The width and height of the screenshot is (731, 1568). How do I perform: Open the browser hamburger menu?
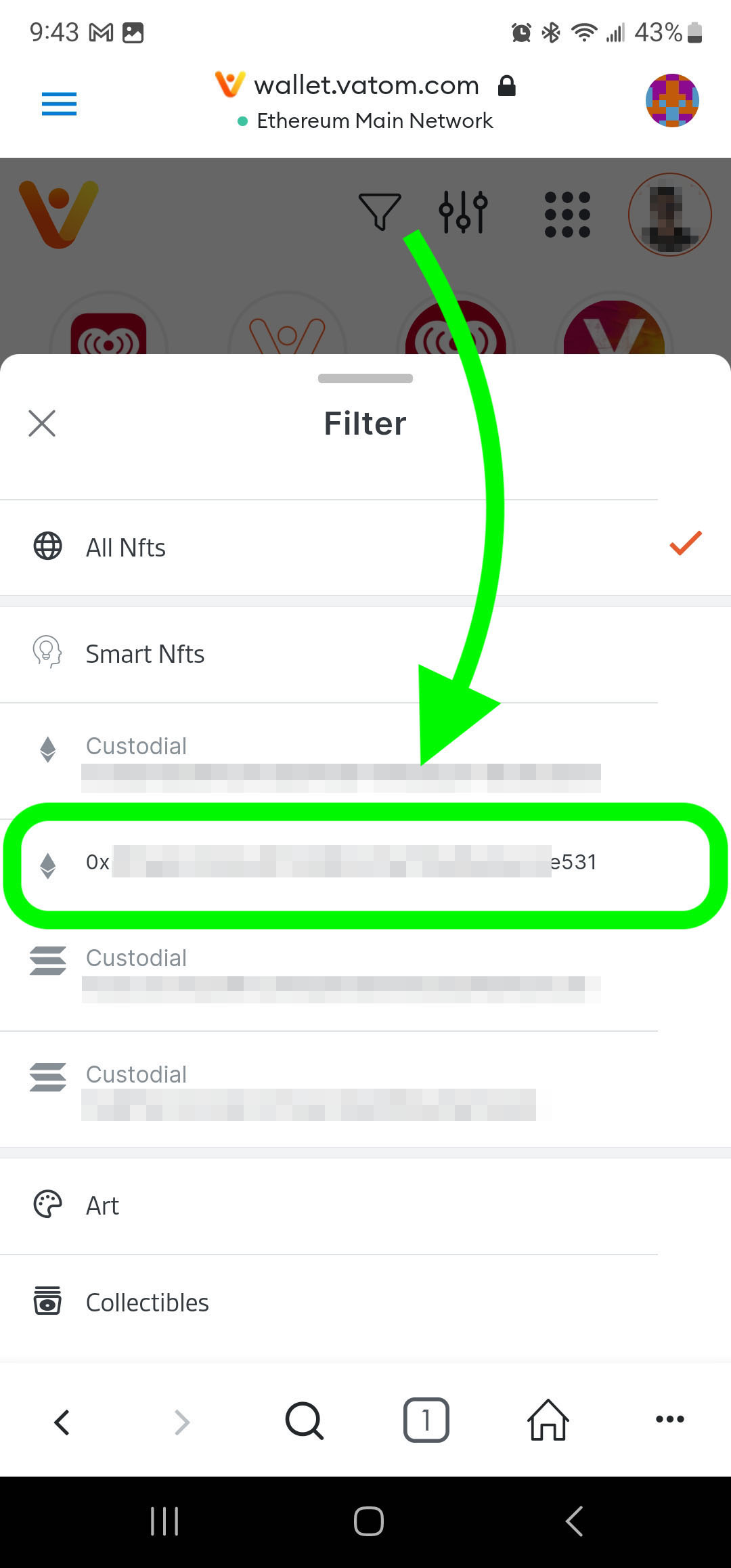coord(59,104)
